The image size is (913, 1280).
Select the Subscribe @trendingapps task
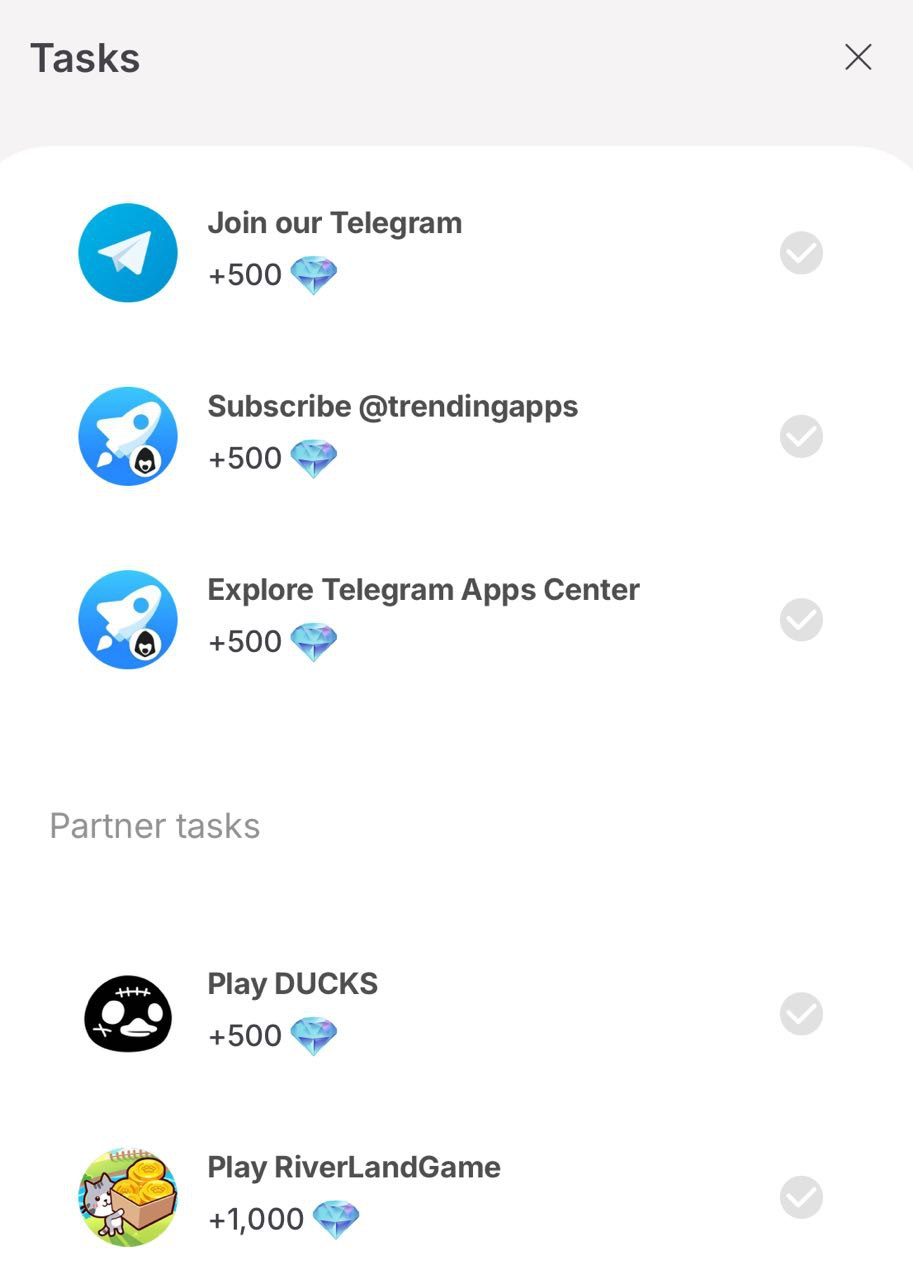[392, 407]
